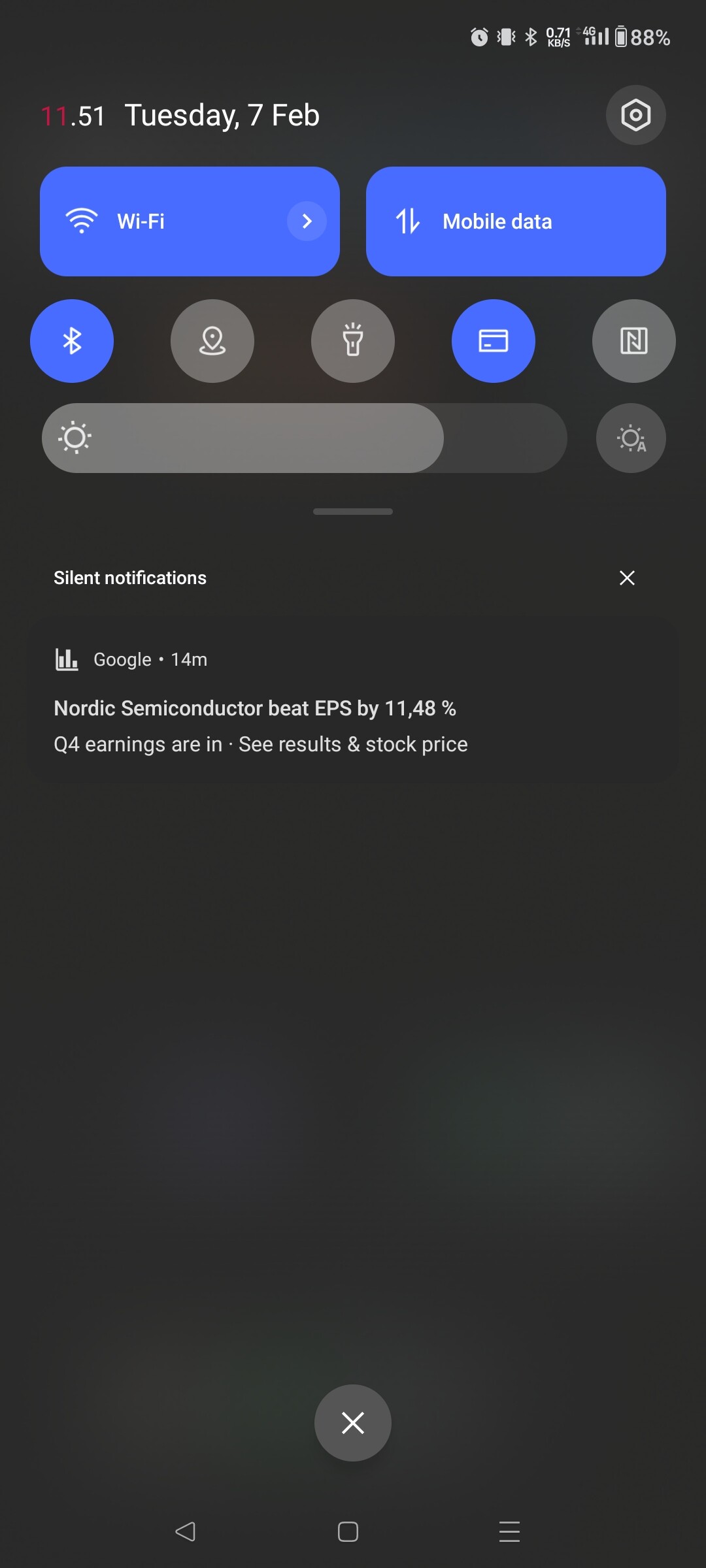The width and height of the screenshot is (706, 1568).
Task: Expand Wi-Fi networks with the arrow
Action: tap(307, 221)
